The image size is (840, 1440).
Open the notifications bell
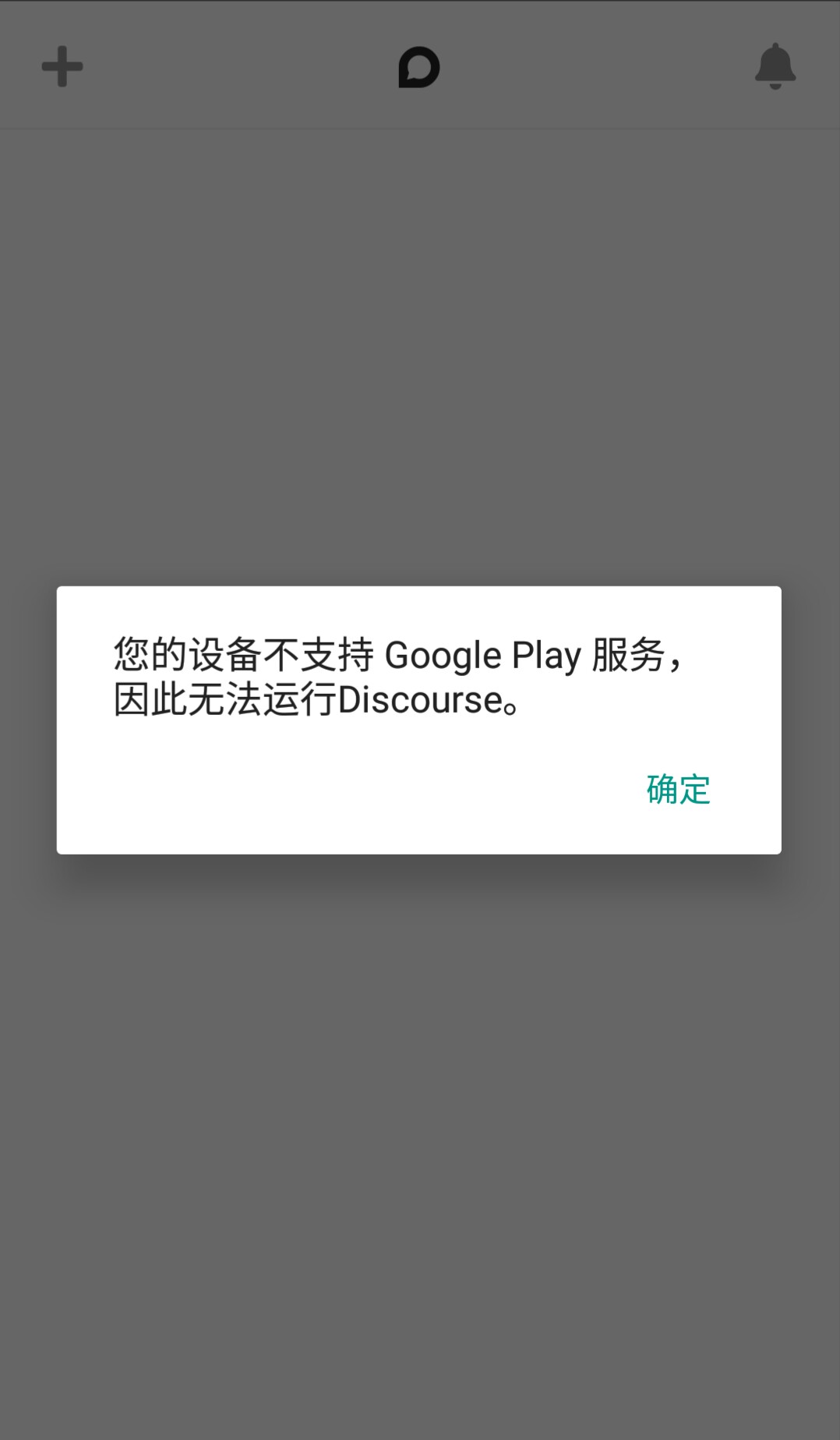click(x=775, y=66)
